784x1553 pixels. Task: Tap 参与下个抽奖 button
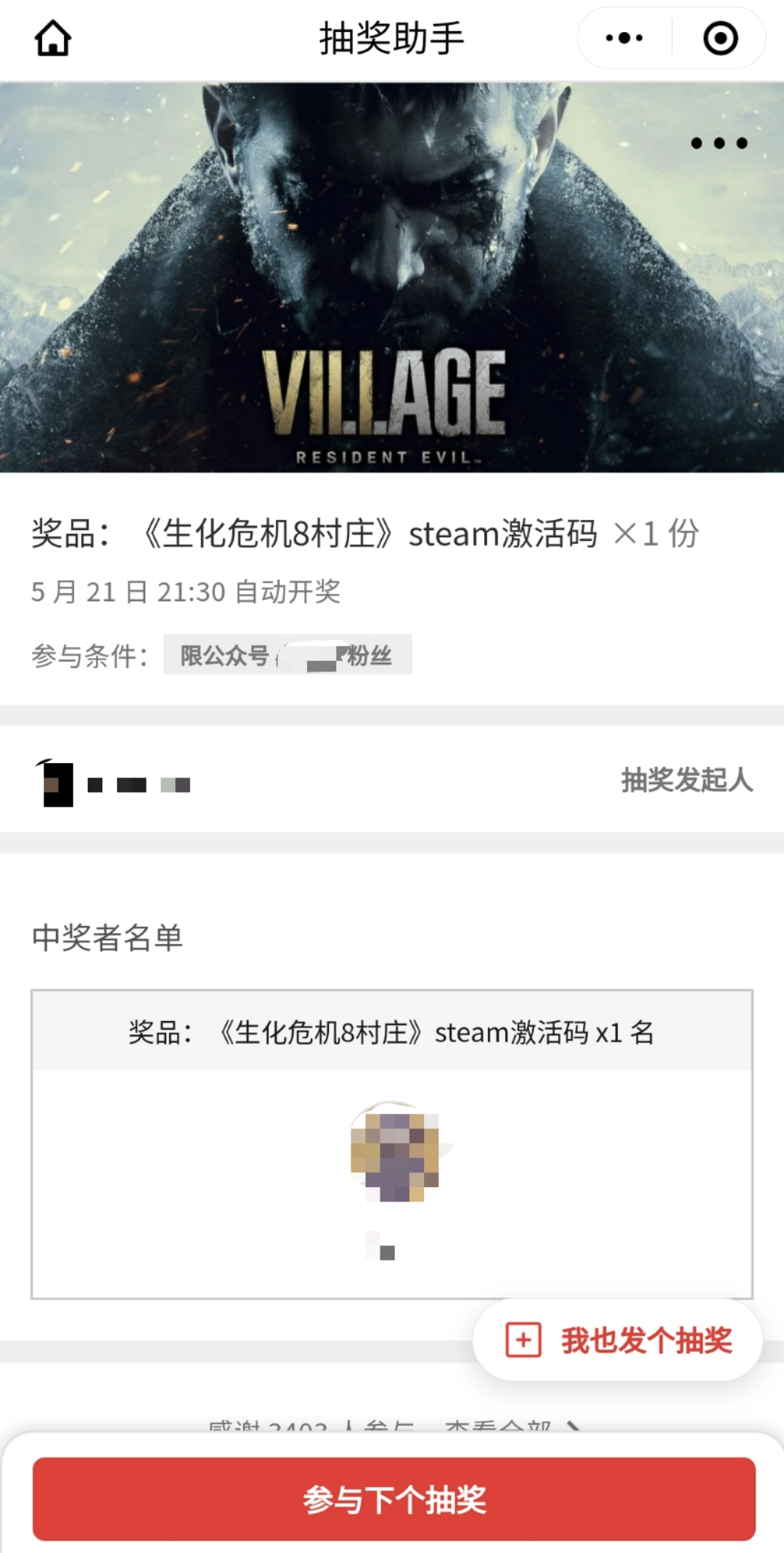(393, 1499)
